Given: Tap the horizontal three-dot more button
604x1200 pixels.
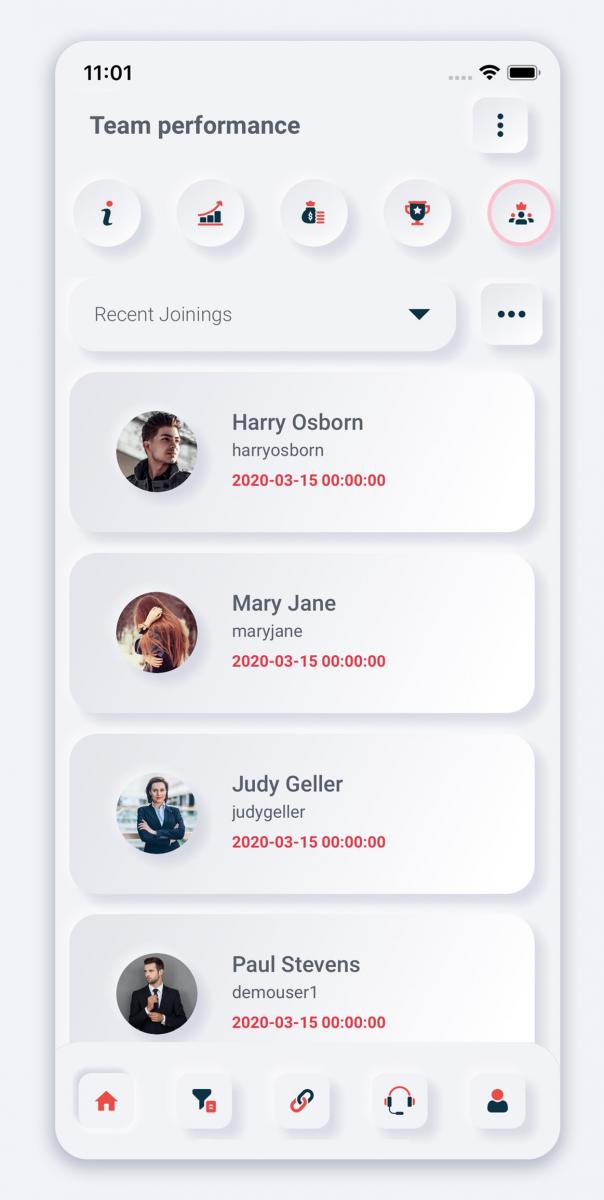Looking at the screenshot, I should click(511, 314).
